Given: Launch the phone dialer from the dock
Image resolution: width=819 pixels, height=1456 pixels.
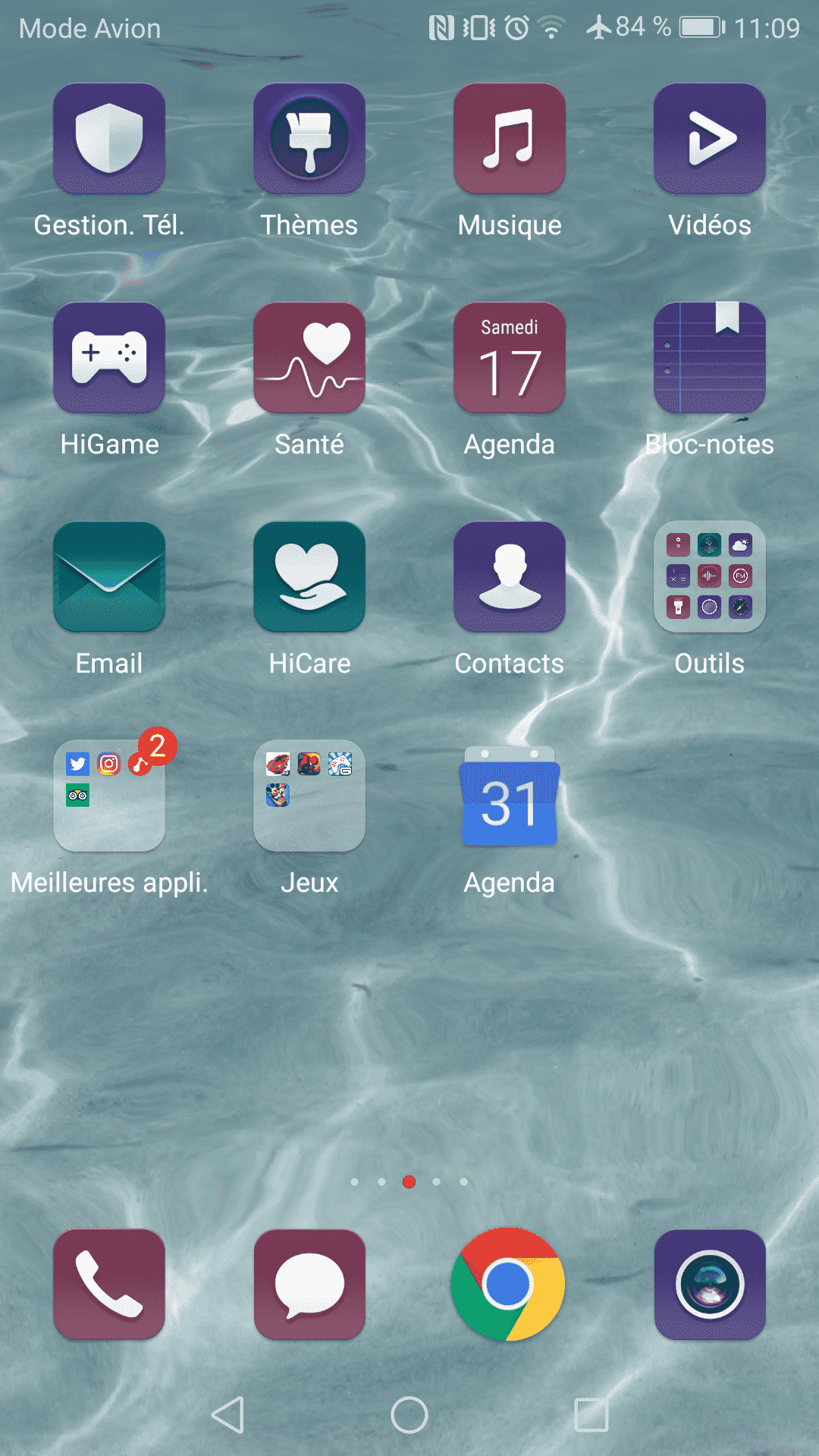Looking at the screenshot, I should click(x=109, y=1285).
